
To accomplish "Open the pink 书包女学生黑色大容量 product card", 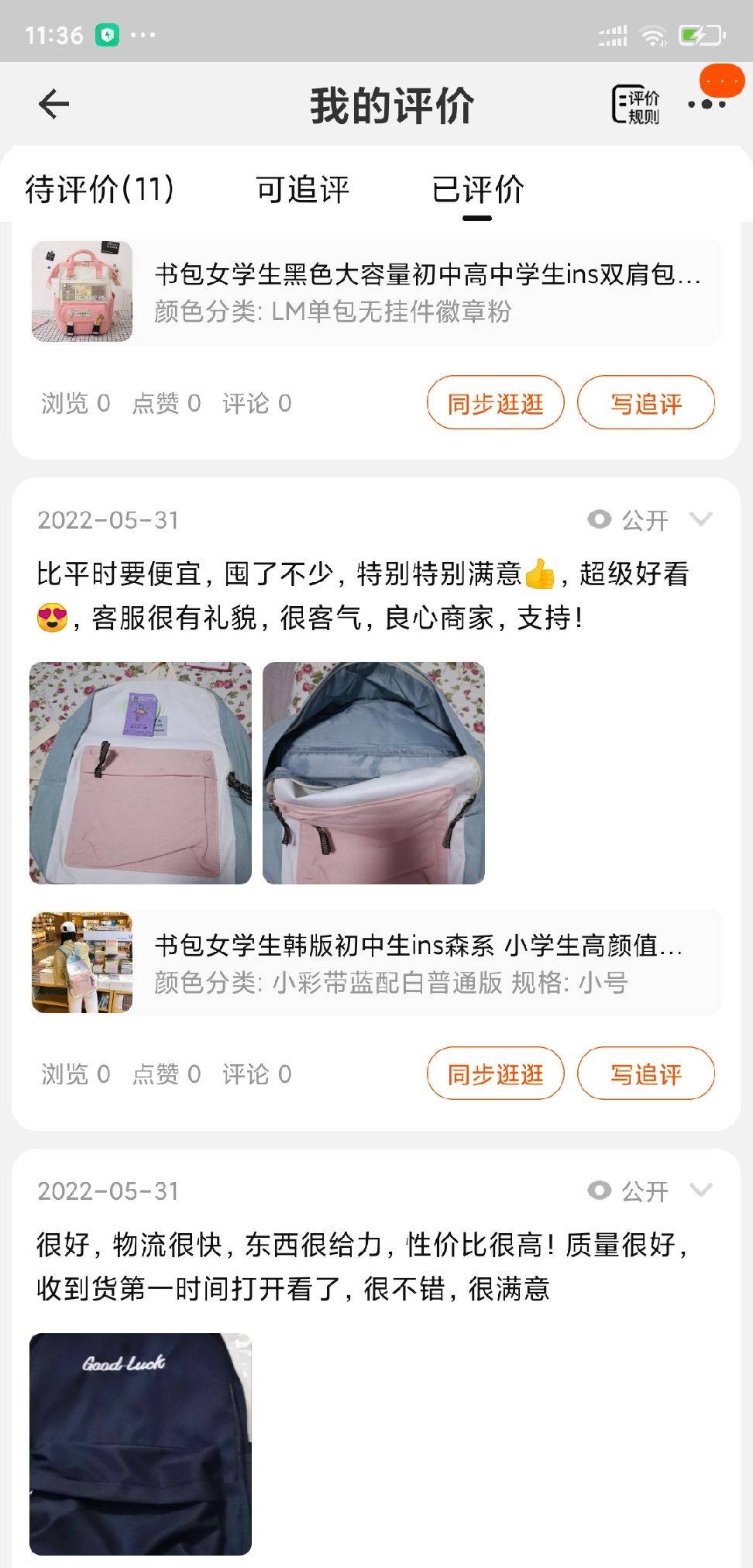I will coord(376,292).
